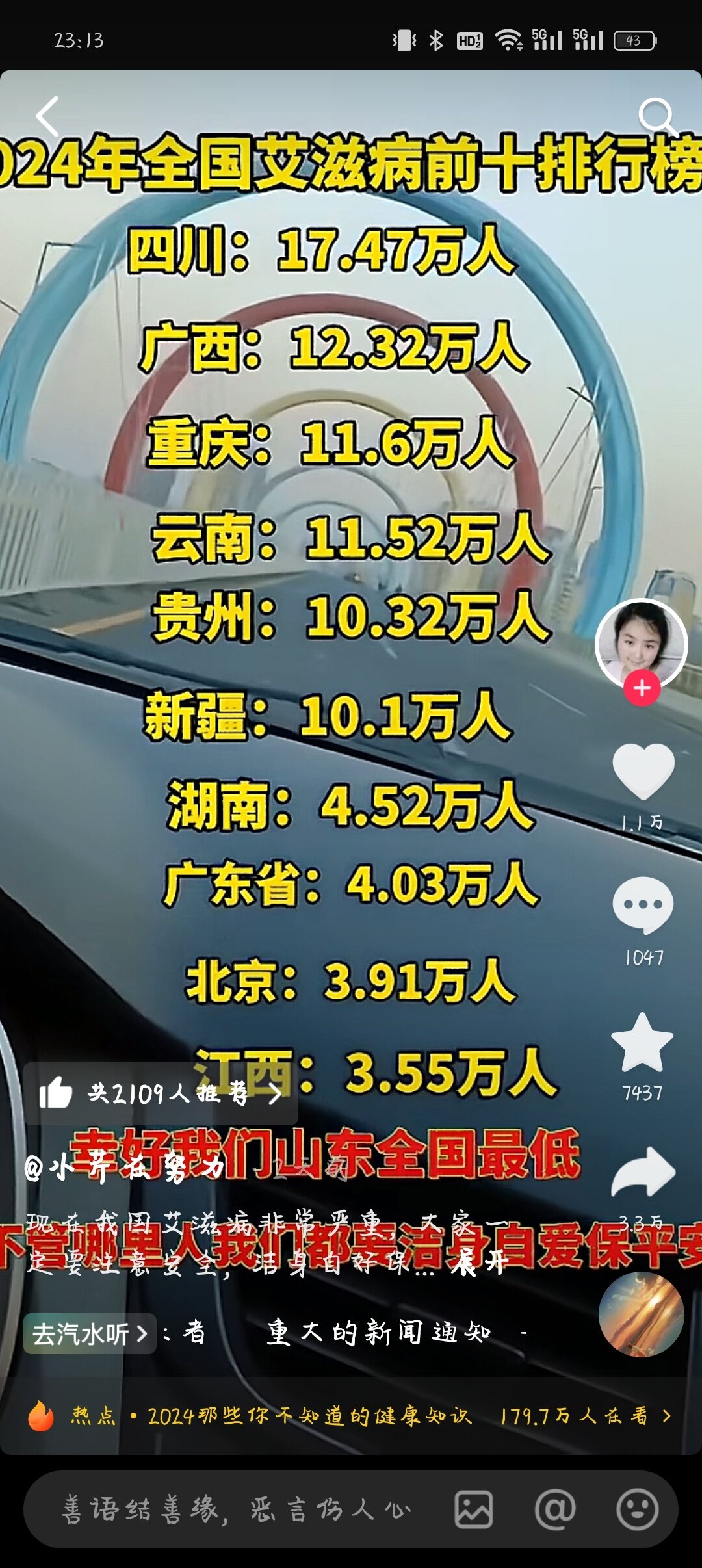Image resolution: width=702 pixels, height=1568 pixels.
Task: Tap the 去汽水听 music chip
Action: (90, 1334)
